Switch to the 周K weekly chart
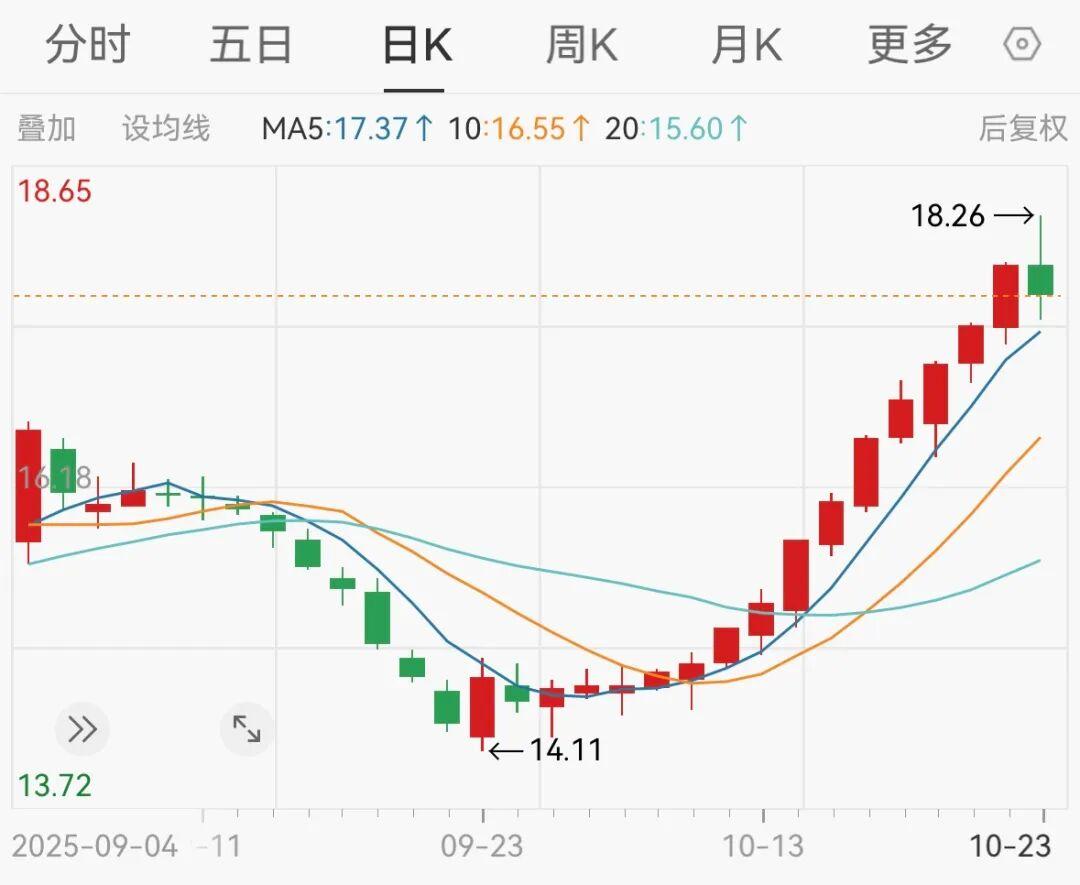 click(x=581, y=45)
